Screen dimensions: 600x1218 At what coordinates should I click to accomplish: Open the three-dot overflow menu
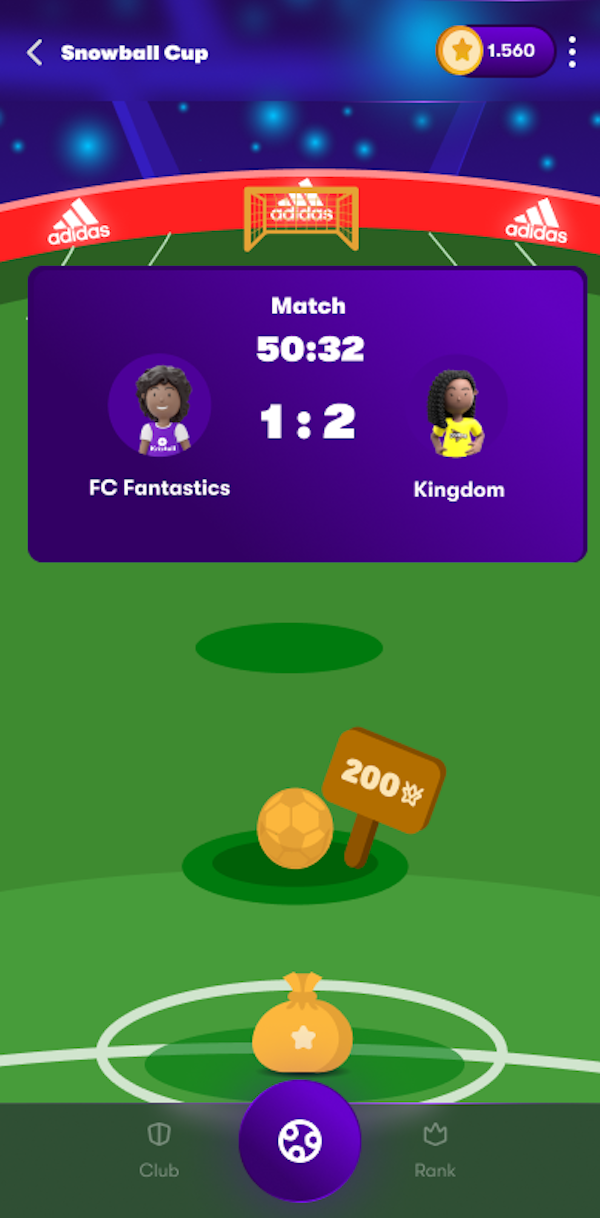pos(572,52)
